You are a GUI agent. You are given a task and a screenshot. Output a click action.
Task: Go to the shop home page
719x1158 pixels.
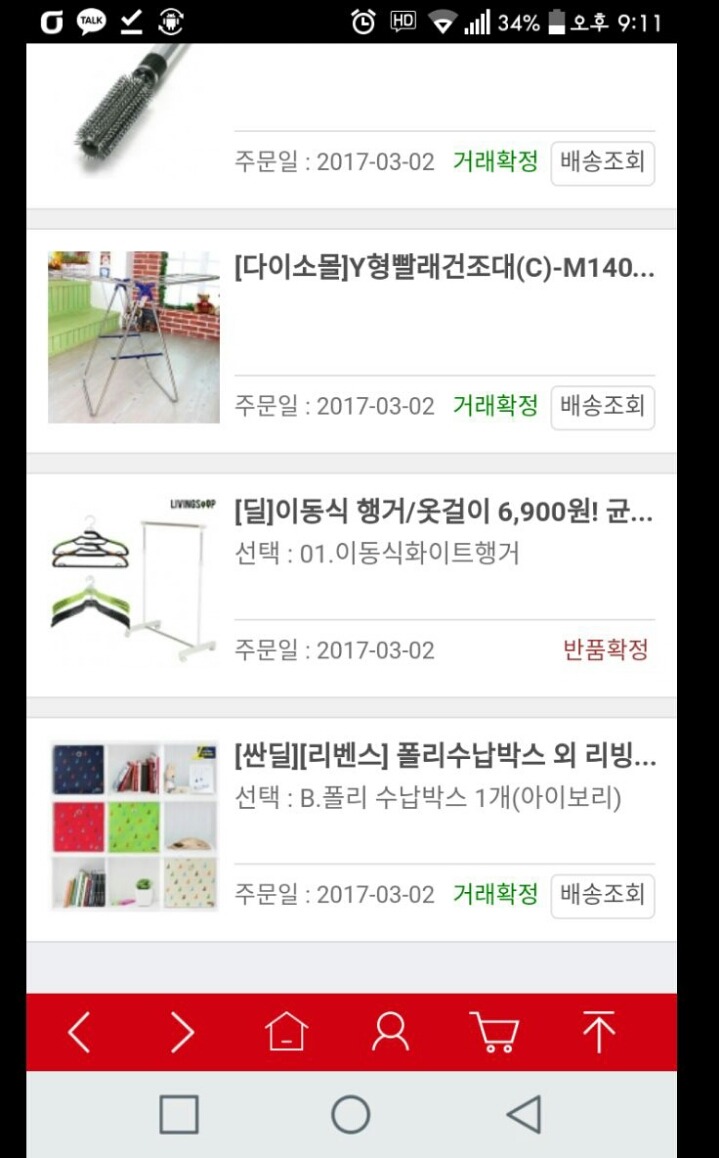tap(286, 1032)
